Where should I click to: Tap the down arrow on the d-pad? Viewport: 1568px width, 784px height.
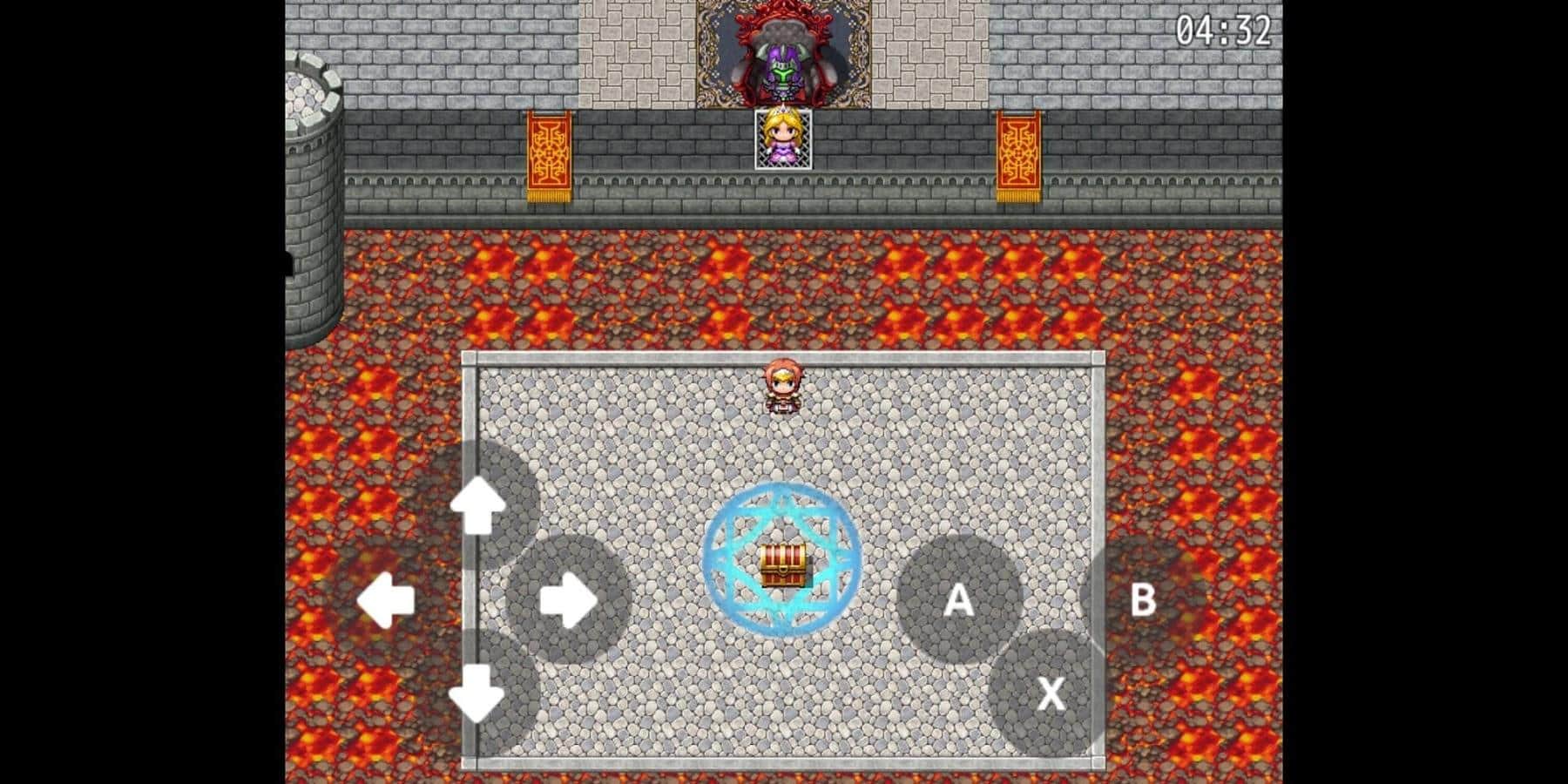point(476,694)
